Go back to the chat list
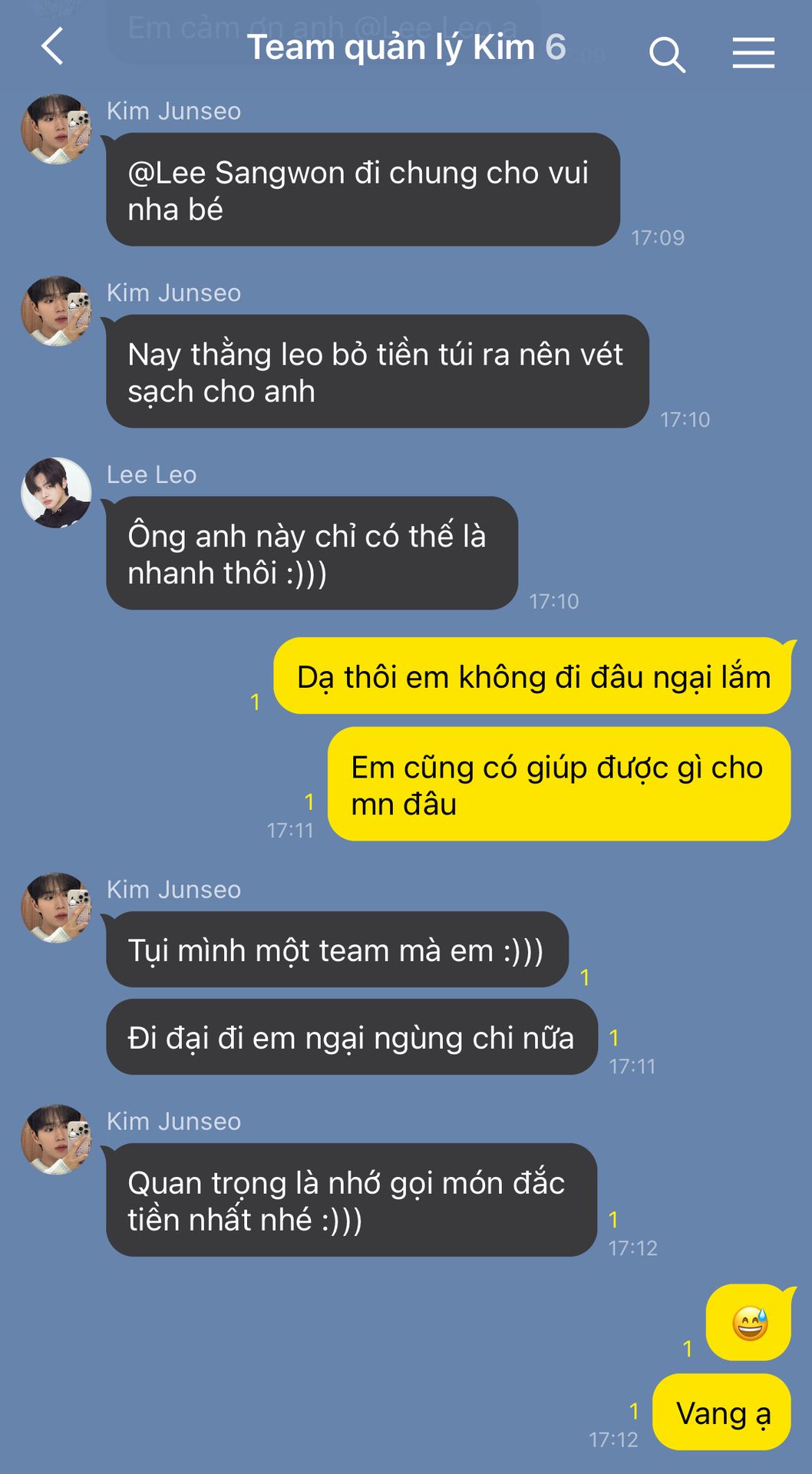The height and width of the screenshot is (1474, 812). pyautogui.click(x=51, y=47)
